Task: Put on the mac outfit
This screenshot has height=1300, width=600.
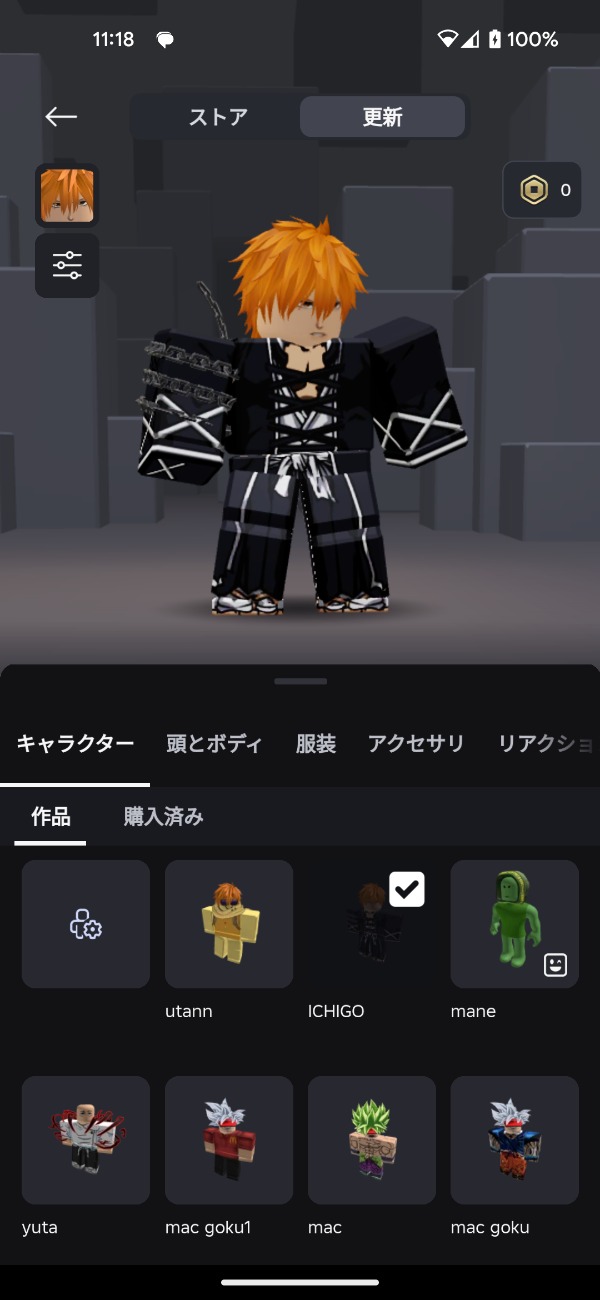Action: [x=372, y=1140]
